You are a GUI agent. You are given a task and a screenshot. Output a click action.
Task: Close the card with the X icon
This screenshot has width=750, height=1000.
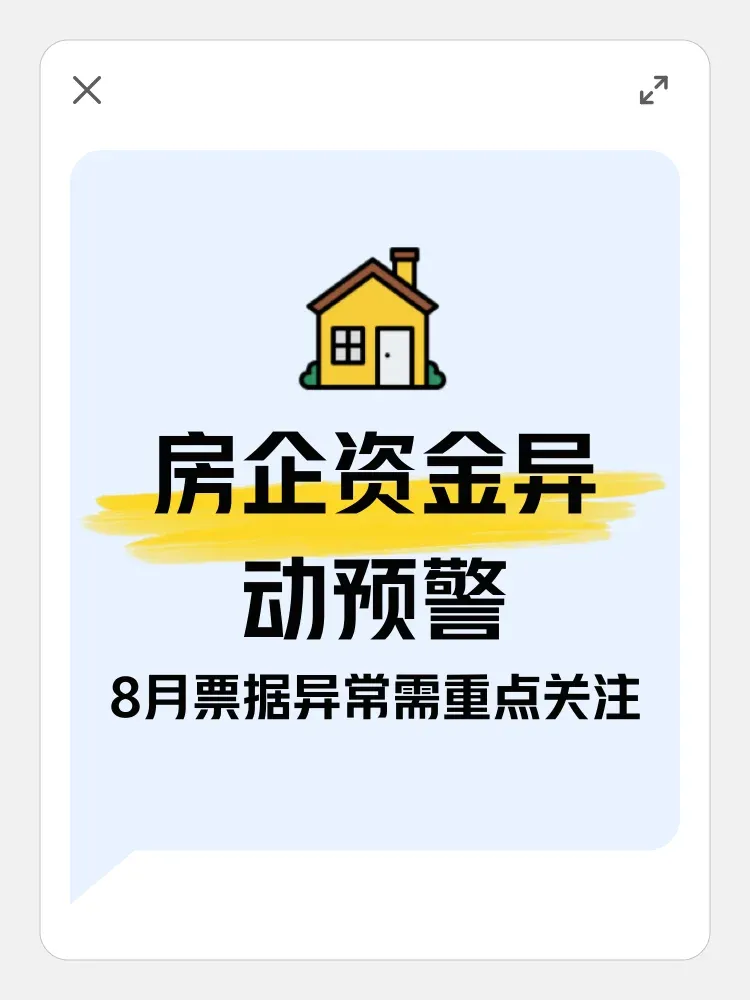87,90
